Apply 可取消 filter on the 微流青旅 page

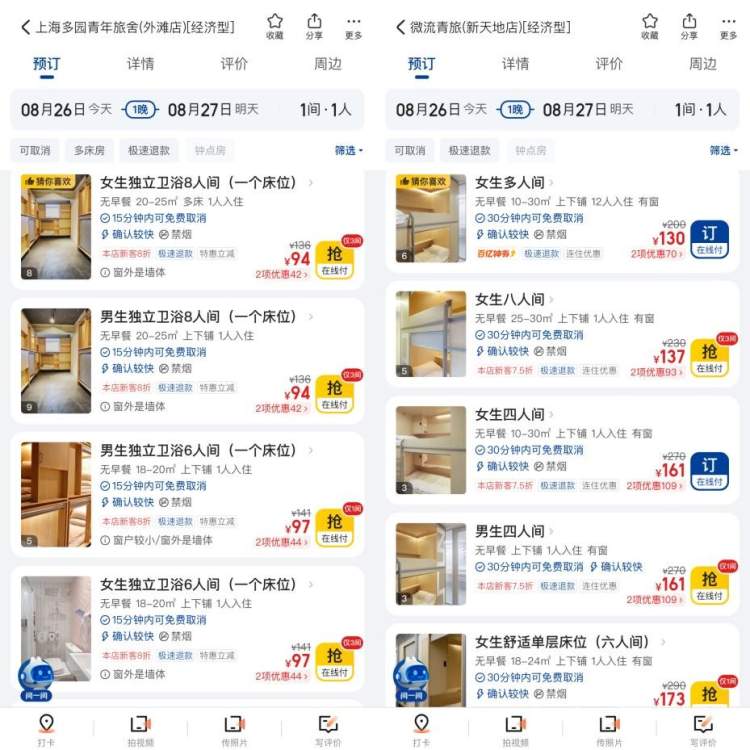(x=409, y=151)
